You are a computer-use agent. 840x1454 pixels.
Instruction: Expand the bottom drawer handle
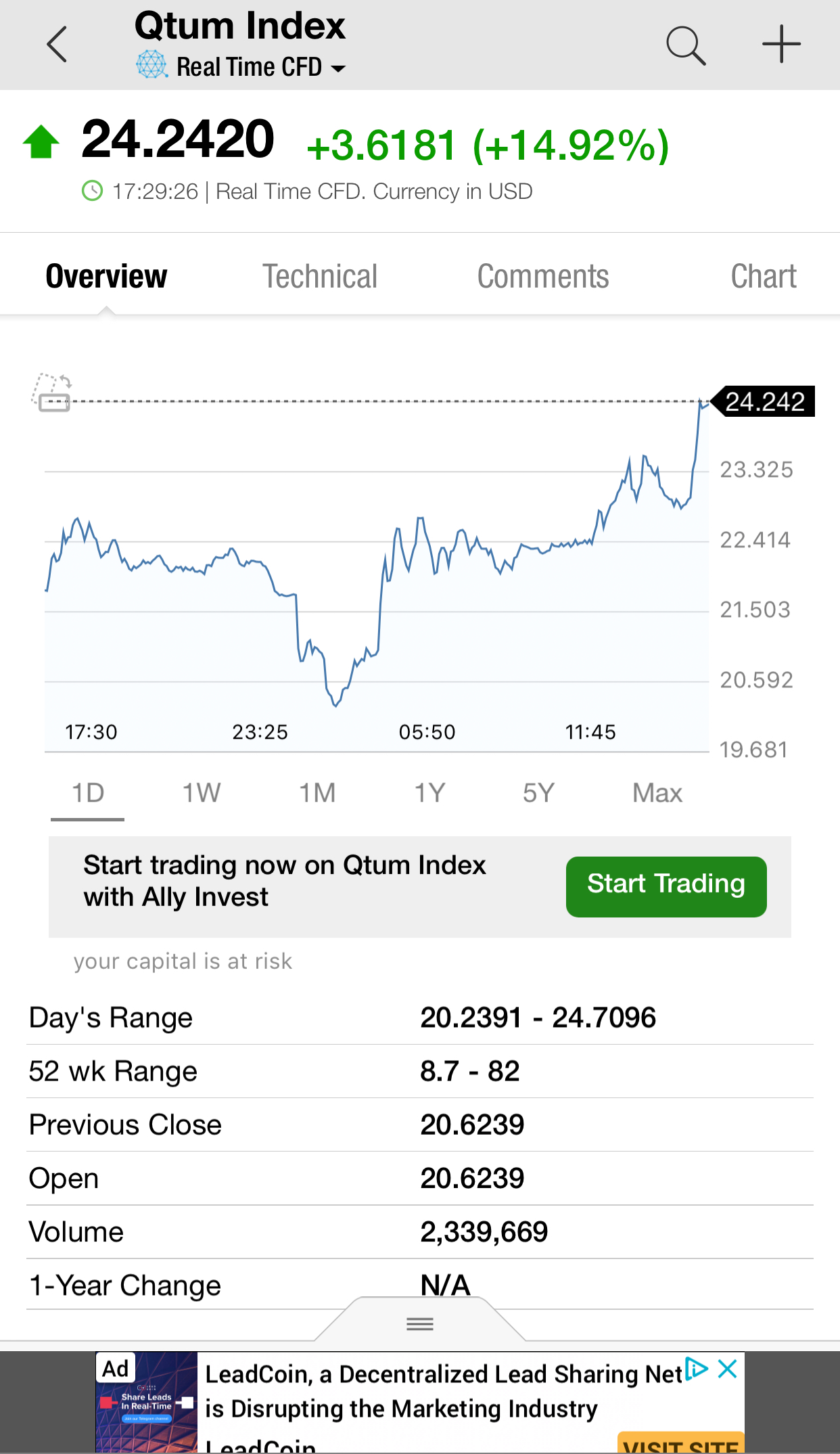coord(420,1323)
